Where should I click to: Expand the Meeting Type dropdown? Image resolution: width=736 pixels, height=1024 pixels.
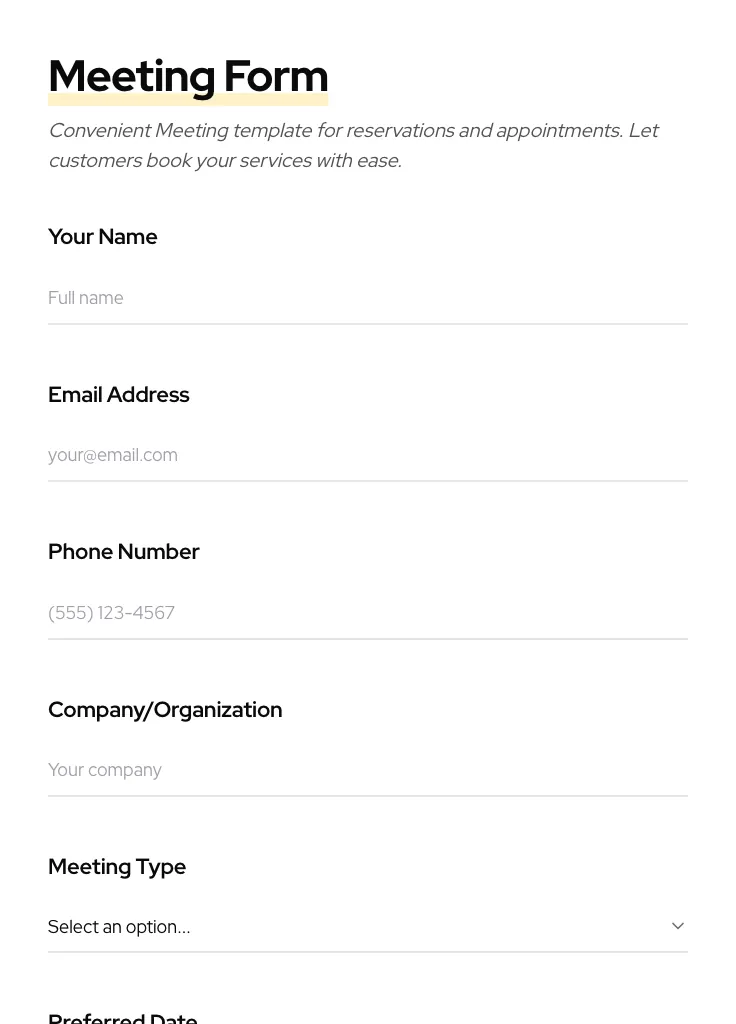[x=367, y=927]
